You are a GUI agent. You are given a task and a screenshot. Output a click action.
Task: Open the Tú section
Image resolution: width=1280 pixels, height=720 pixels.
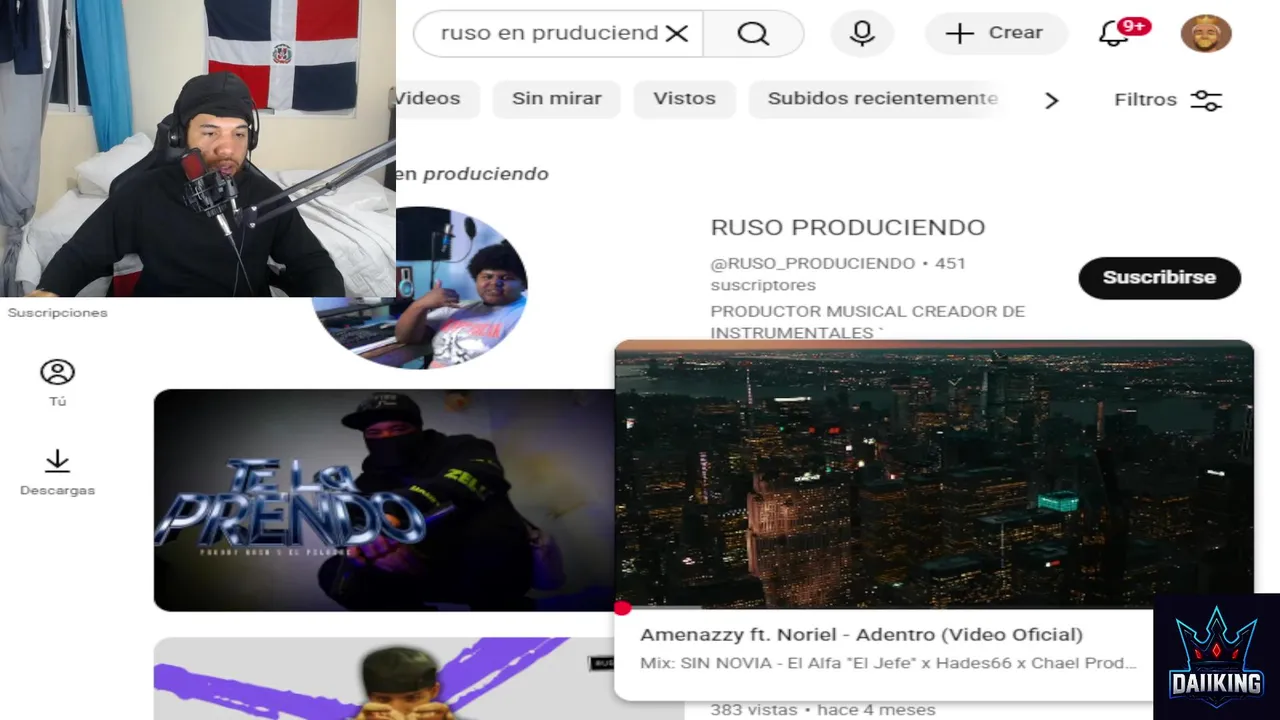coord(57,382)
